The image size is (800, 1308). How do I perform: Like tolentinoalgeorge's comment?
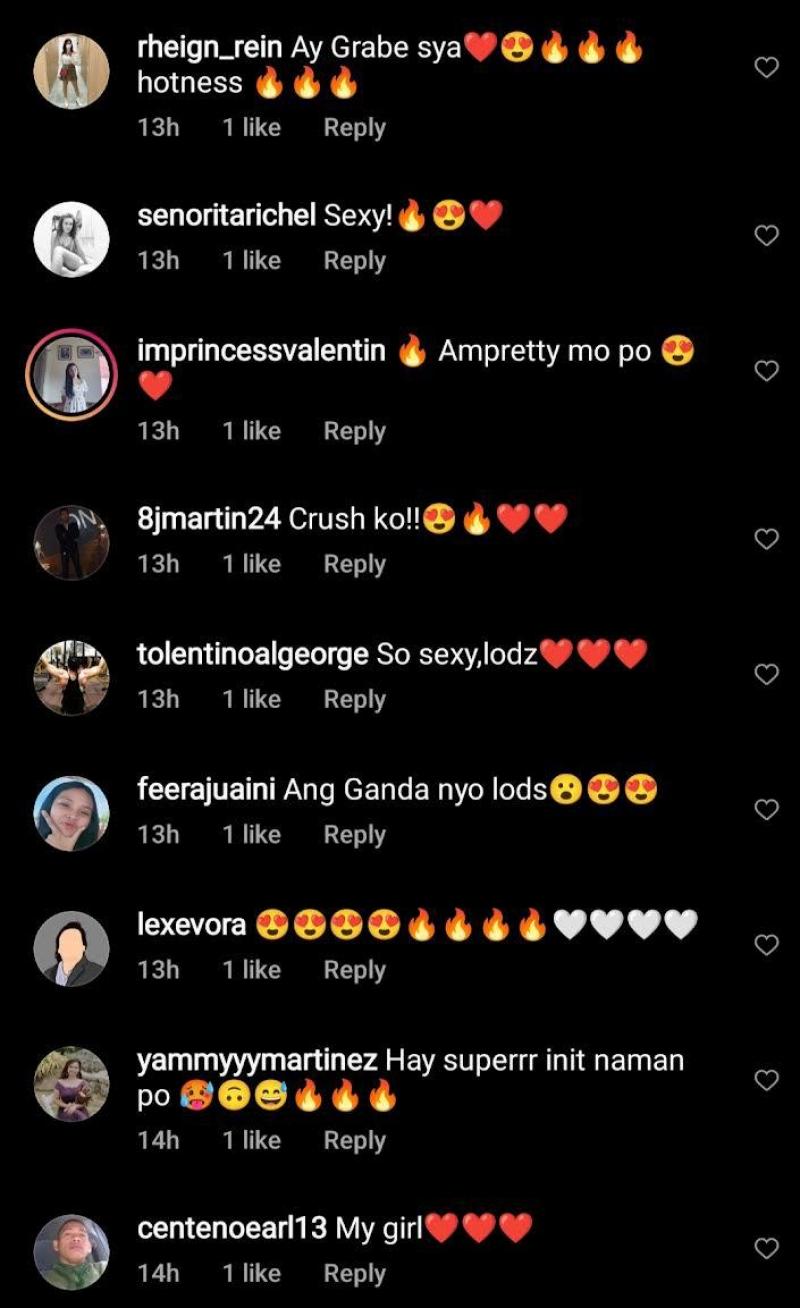click(766, 675)
